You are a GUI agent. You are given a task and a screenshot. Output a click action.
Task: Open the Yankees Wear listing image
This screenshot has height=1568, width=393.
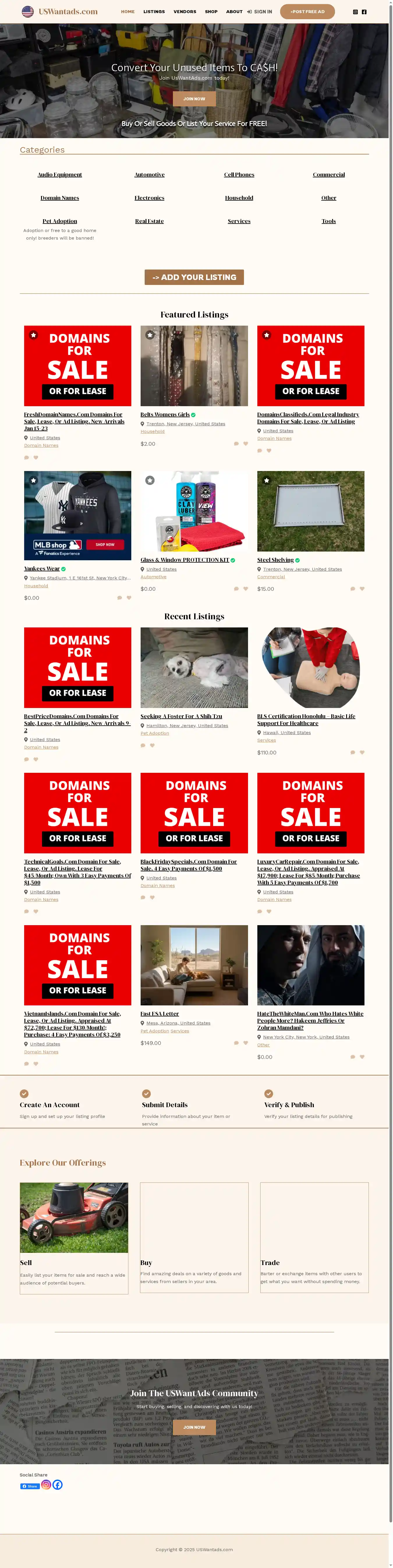coord(77,515)
